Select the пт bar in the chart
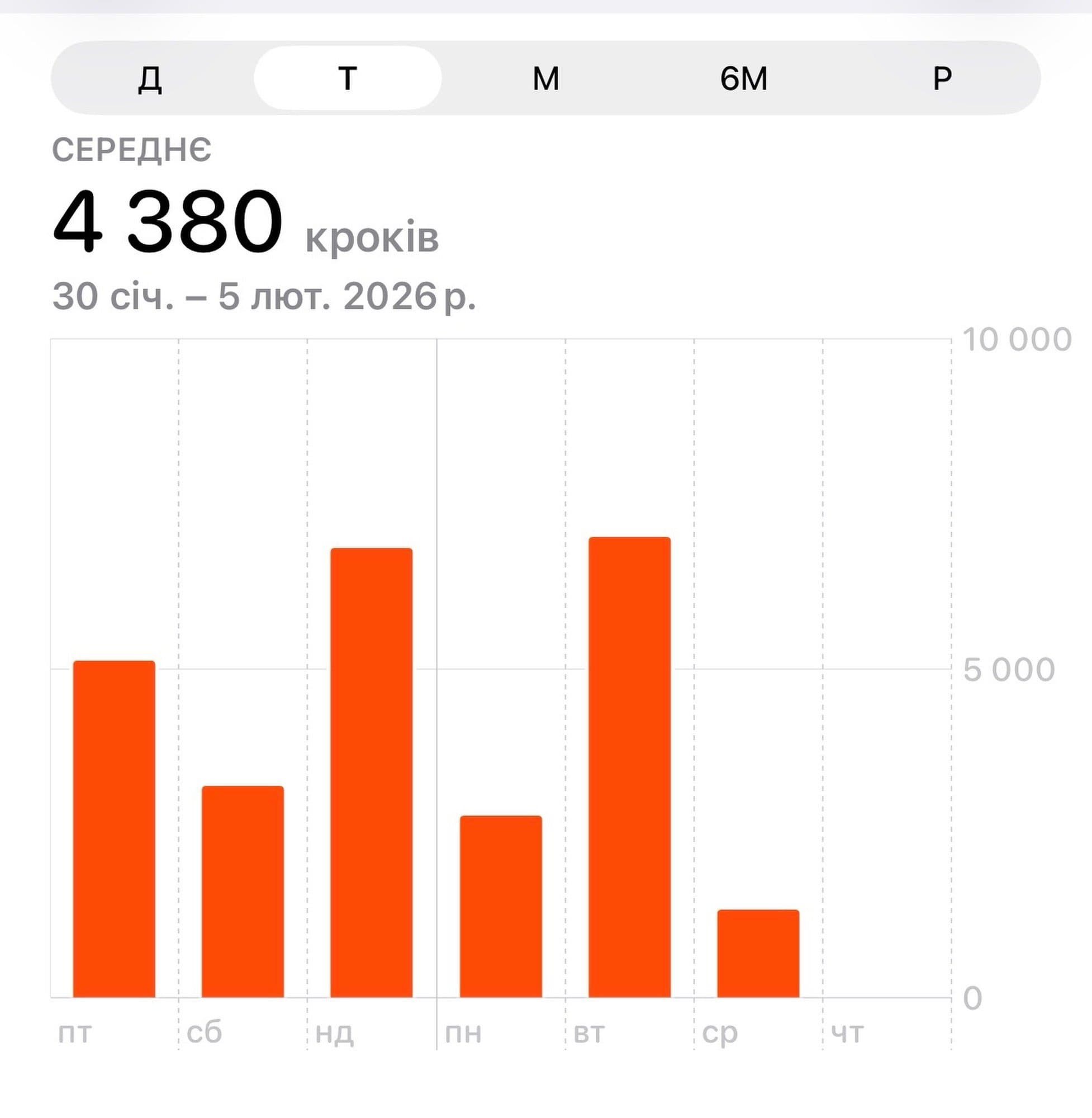The width and height of the screenshot is (1092, 1118). (114, 829)
